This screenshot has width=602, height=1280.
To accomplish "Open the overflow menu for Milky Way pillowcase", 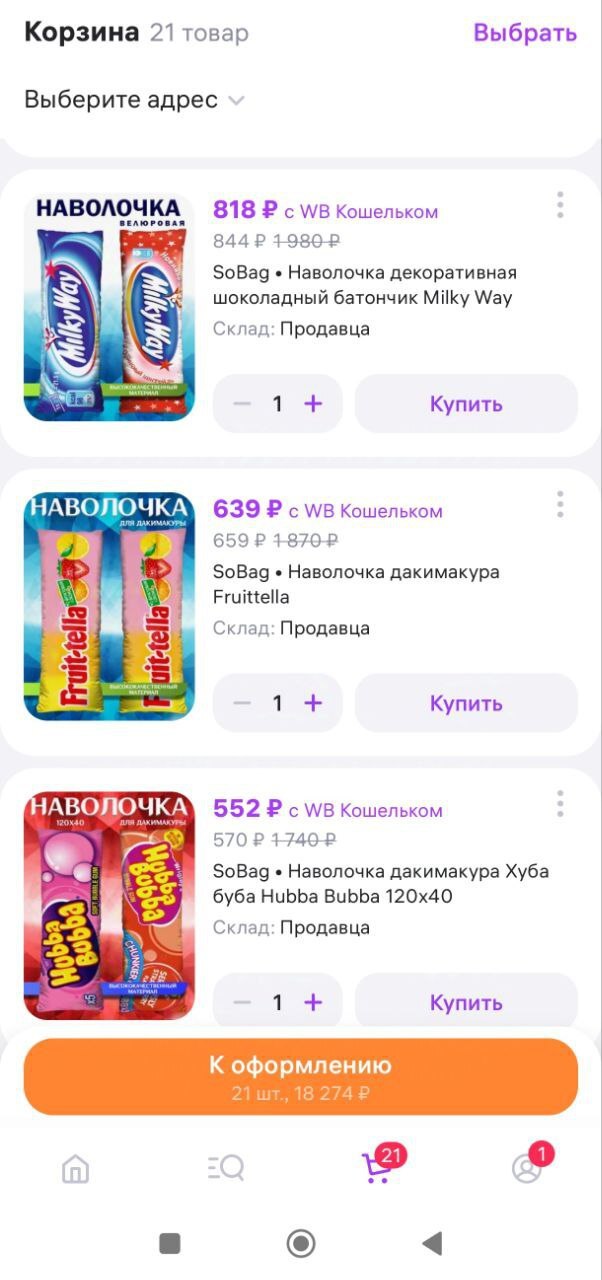I will coord(560,205).
